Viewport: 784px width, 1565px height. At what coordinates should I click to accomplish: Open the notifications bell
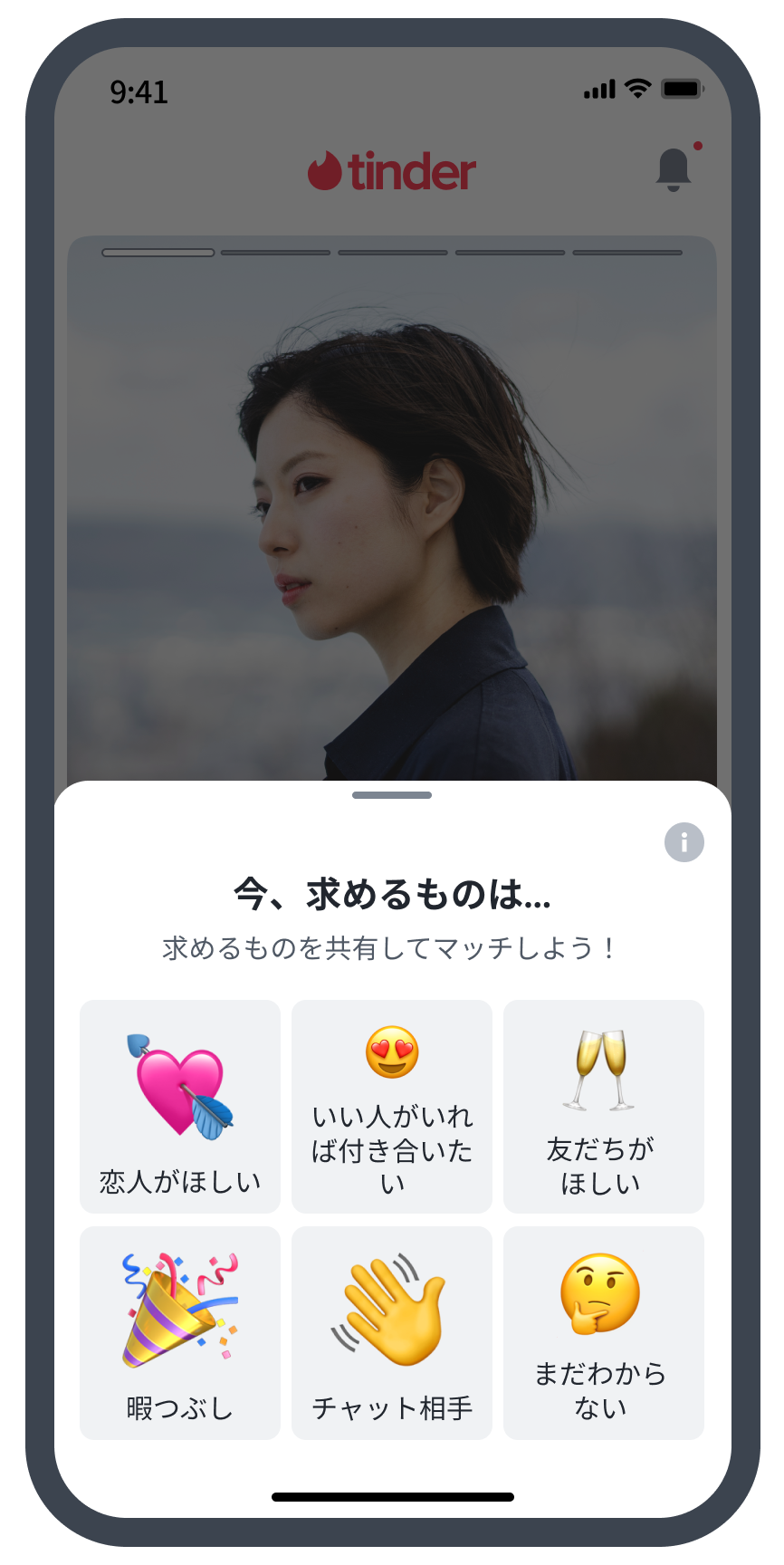(x=674, y=169)
